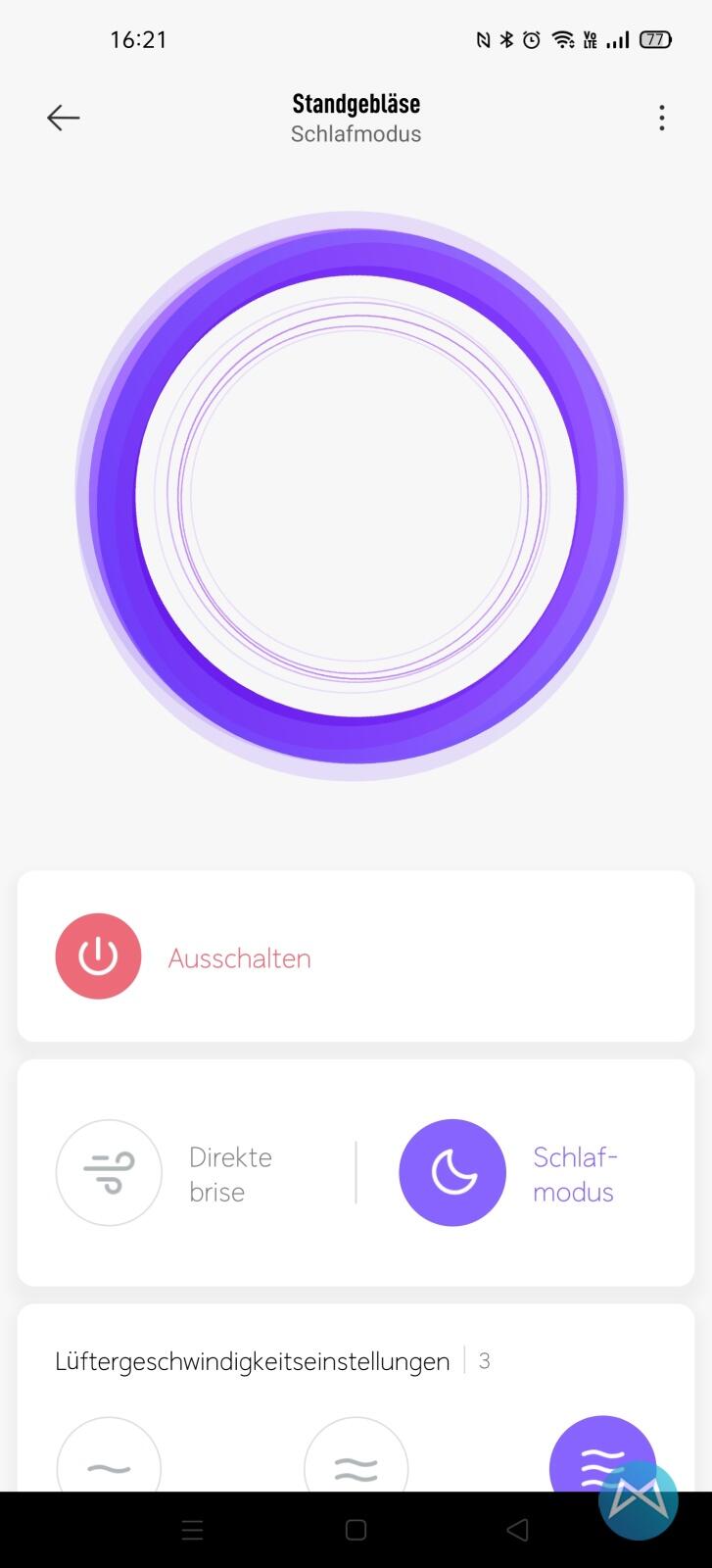Open recent apps from navigation bar
Screen dimensions: 712x1568
[x=193, y=1530]
